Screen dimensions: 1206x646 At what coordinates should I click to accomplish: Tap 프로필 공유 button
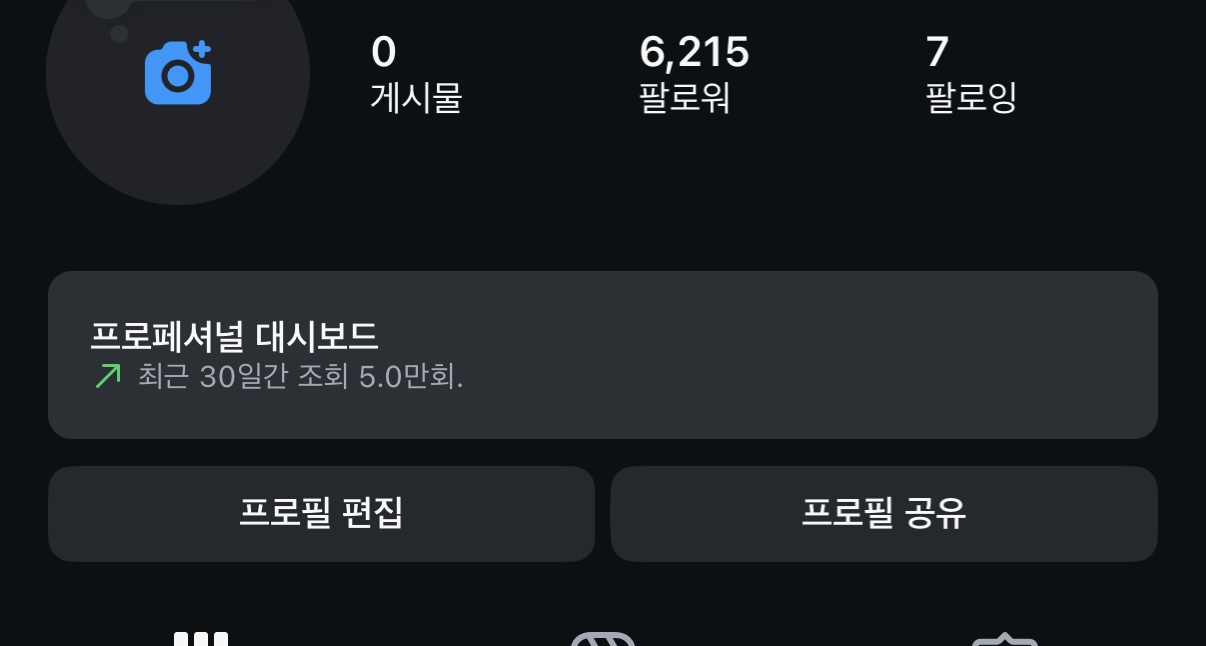coord(883,513)
